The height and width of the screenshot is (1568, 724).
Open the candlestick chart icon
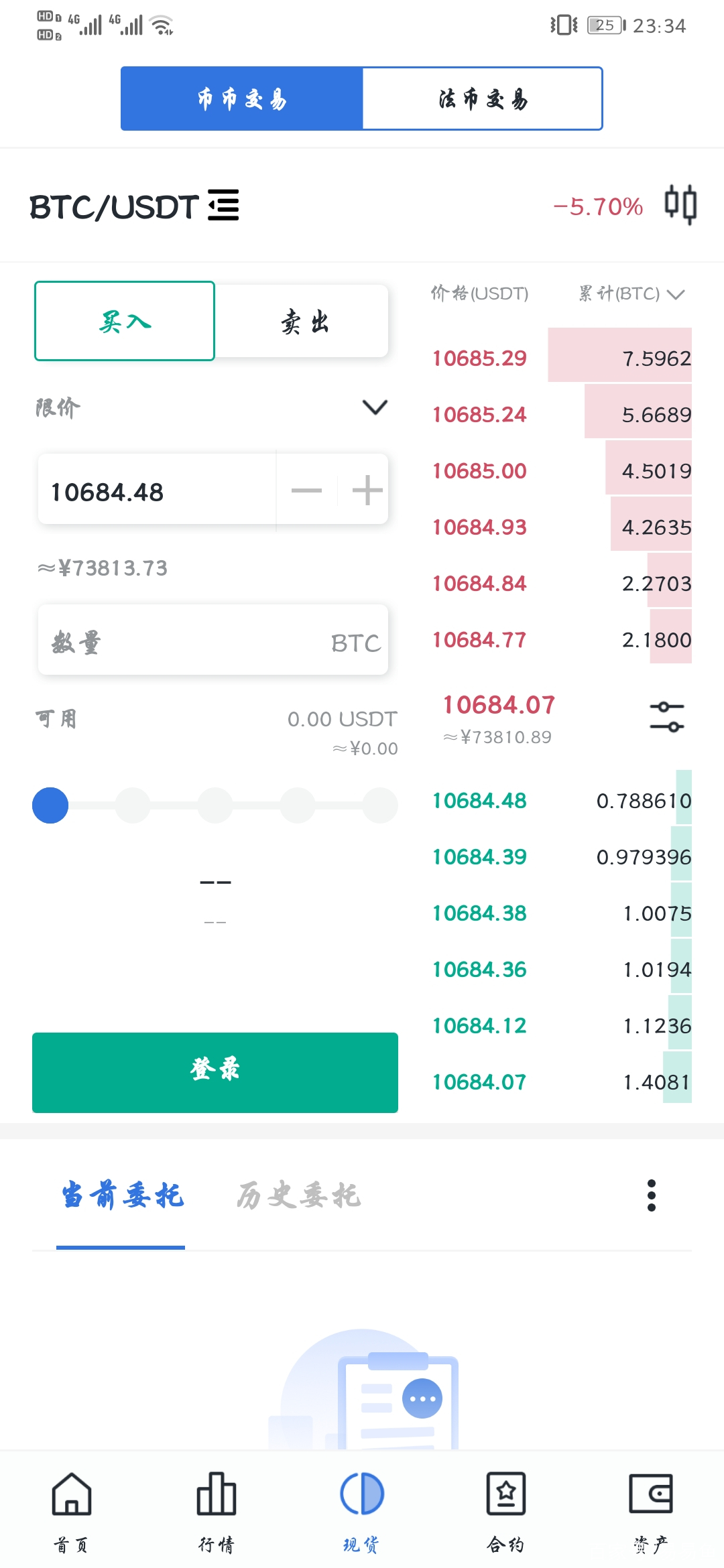point(680,204)
